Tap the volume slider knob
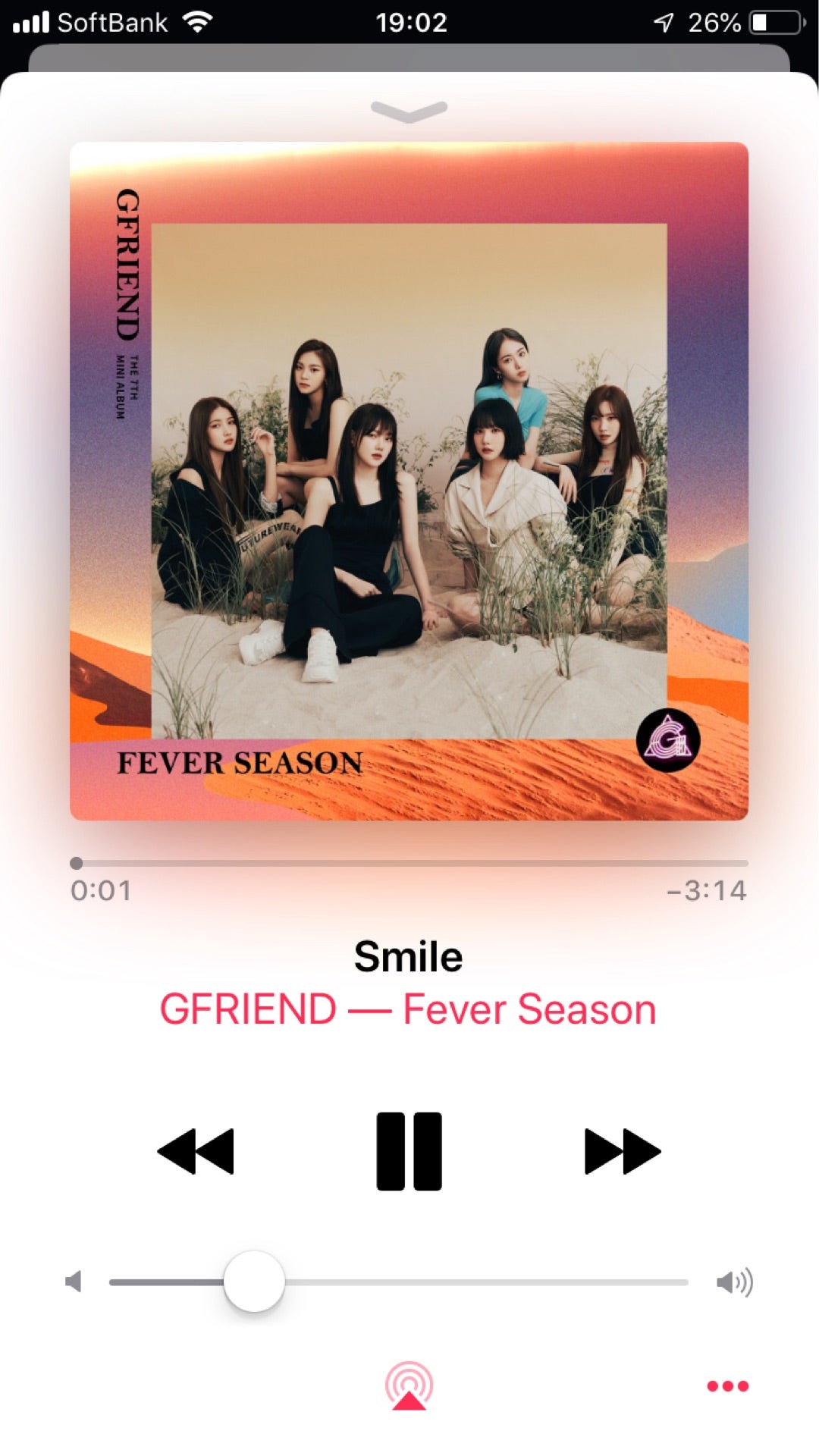Image resolution: width=819 pixels, height=1456 pixels. [x=254, y=1282]
